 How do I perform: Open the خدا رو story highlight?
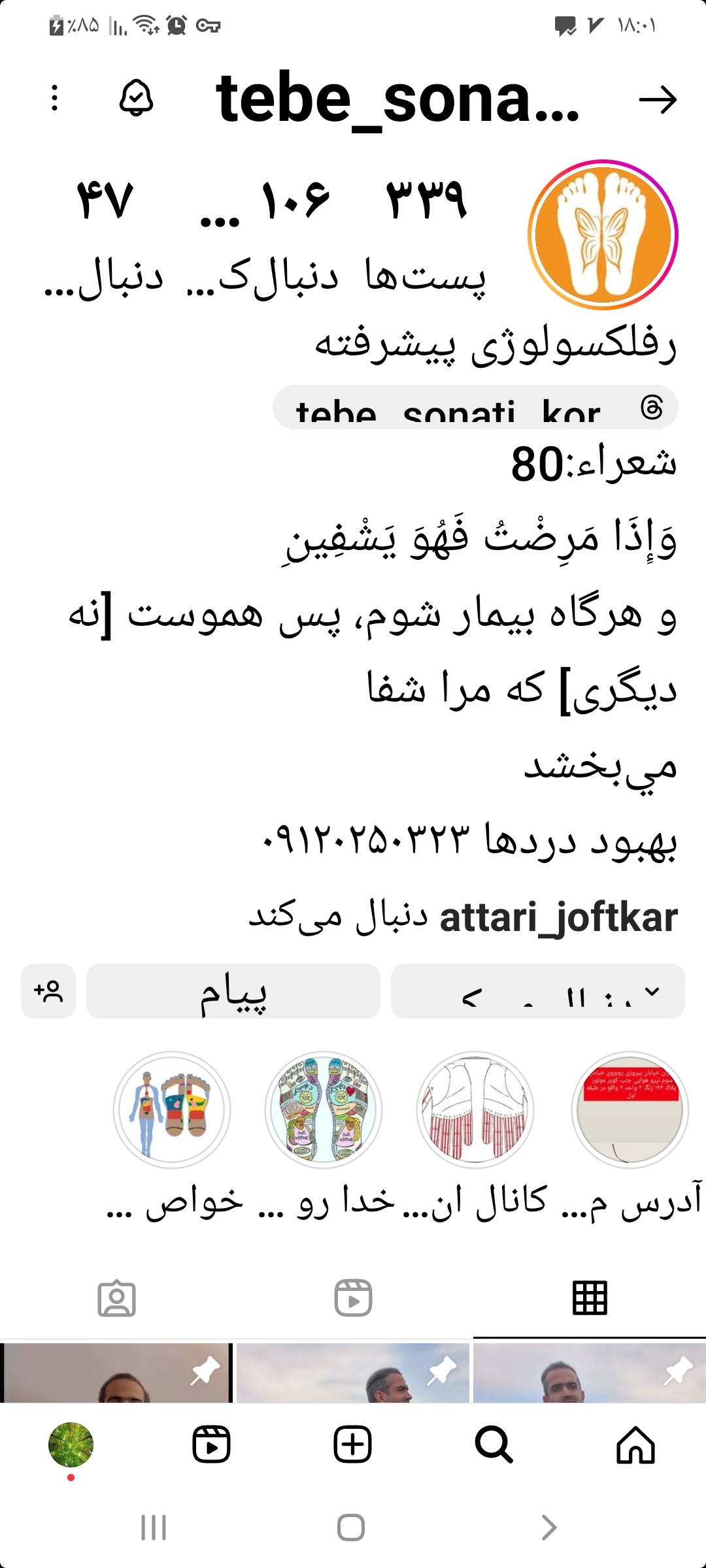[x=324, y=1109]
